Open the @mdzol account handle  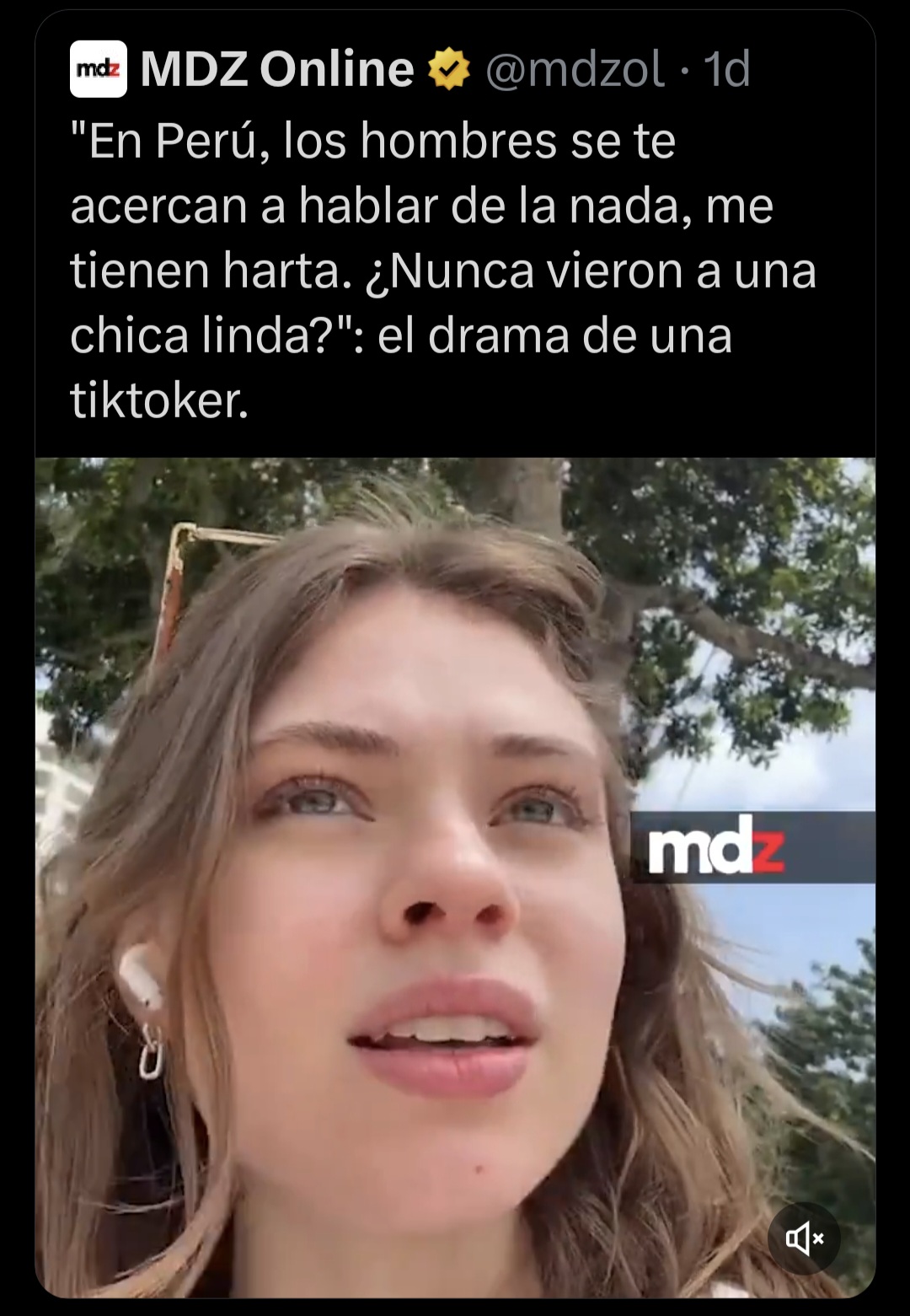pos(575,69)
